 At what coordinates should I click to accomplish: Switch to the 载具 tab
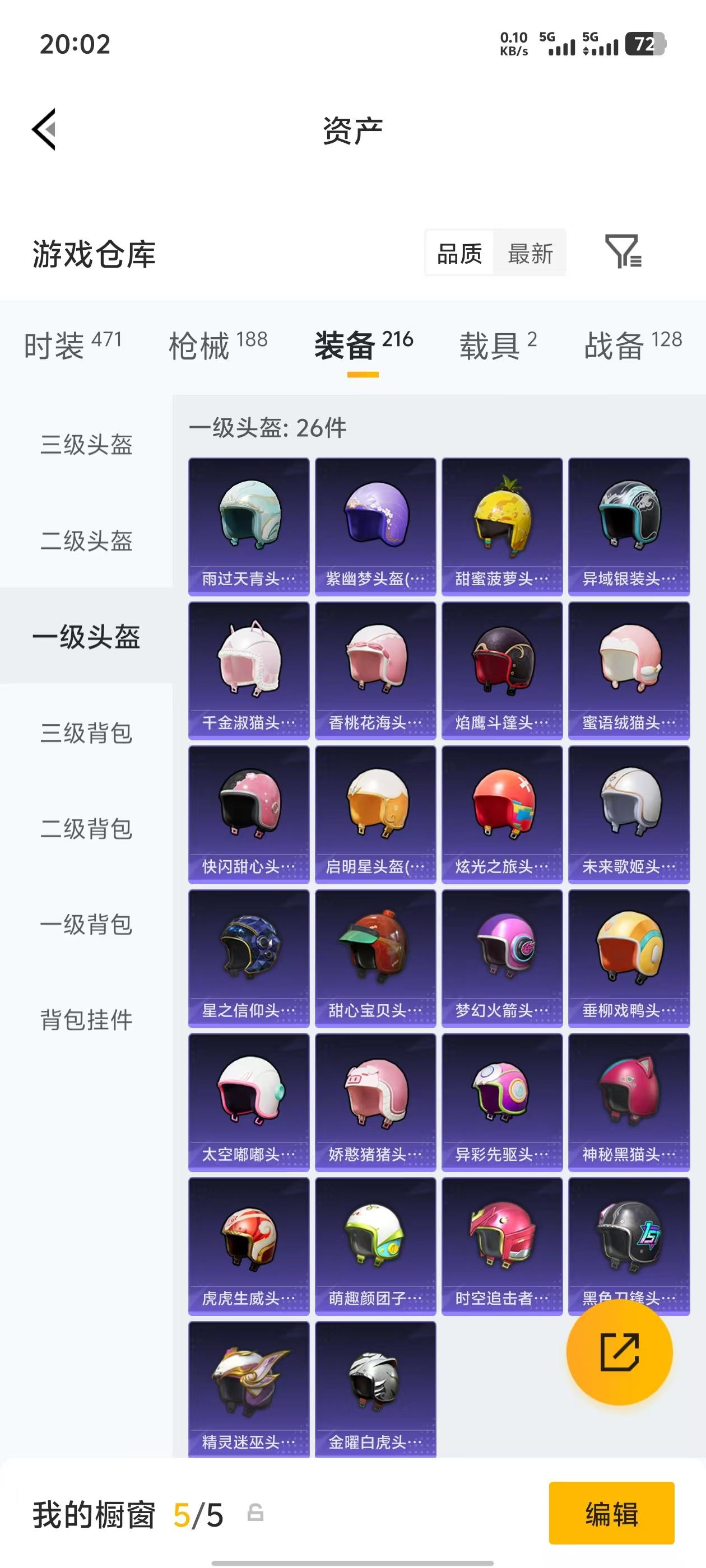491,344
